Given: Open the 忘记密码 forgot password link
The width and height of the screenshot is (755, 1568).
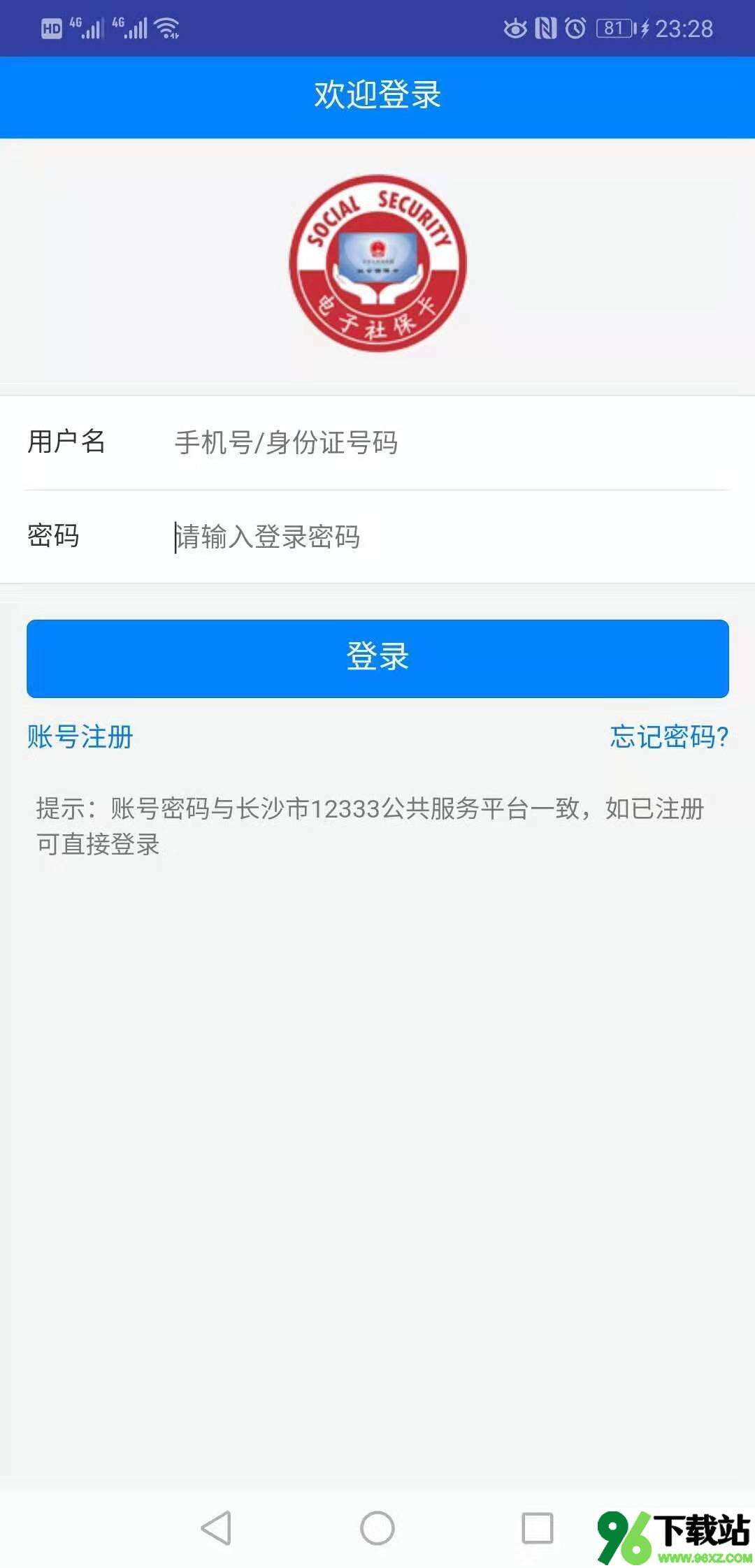Looking at the screenshot, I should click(x=669, y=736).
